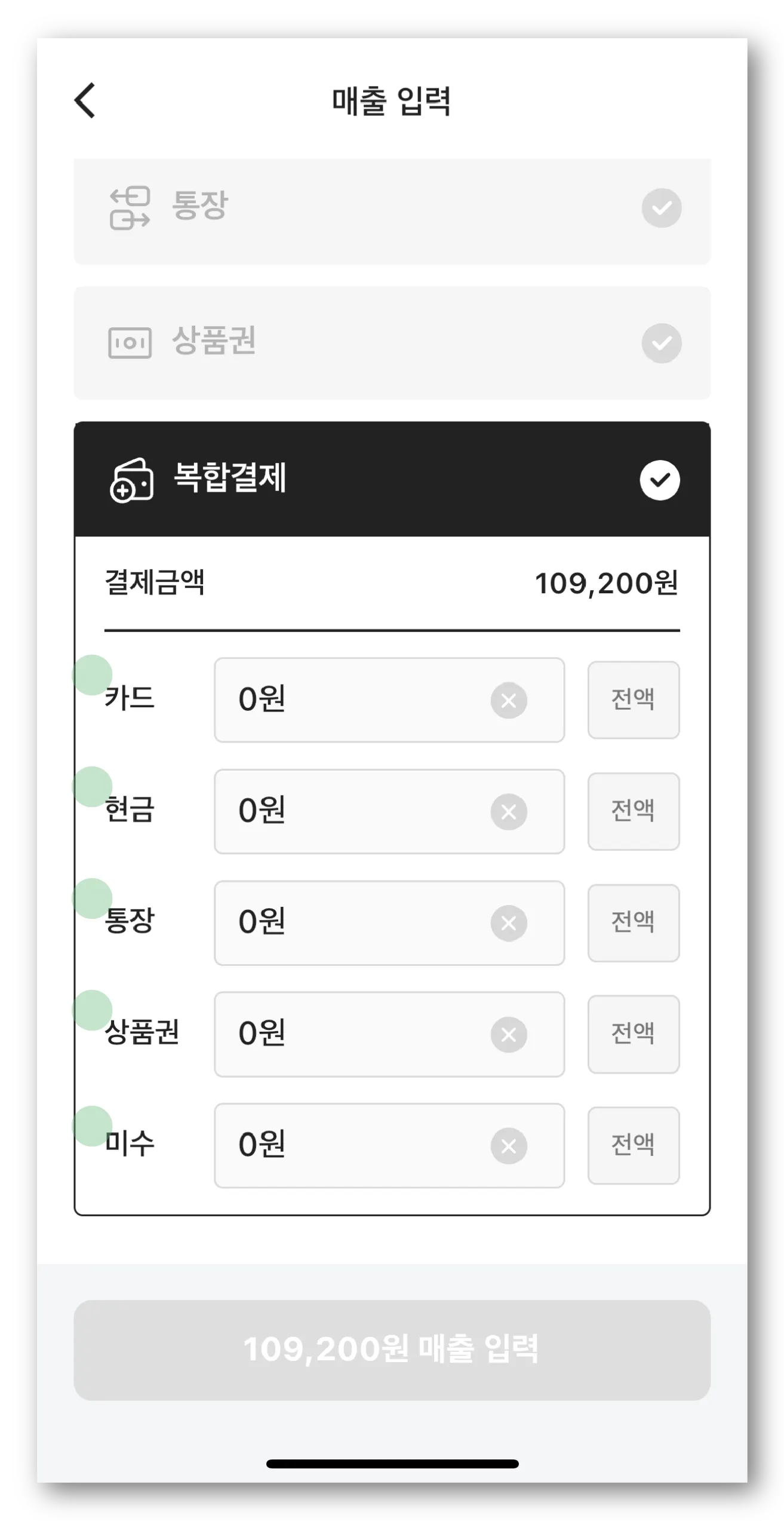The image size is (784, 1521).
Task: Apply 전액 to 카드
Action: coord(633,700)
